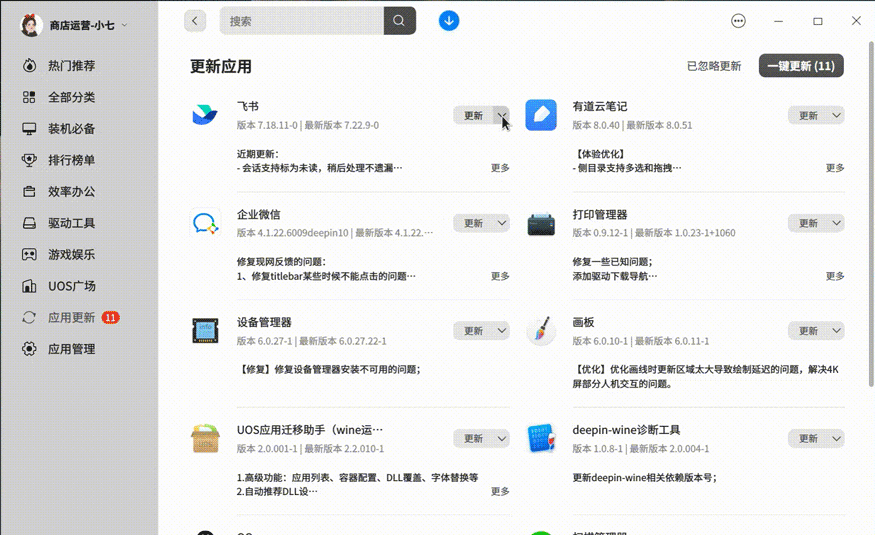Viewport: 875px width, 535px height.
Task: Close the app store window
Action: point(856,20)
